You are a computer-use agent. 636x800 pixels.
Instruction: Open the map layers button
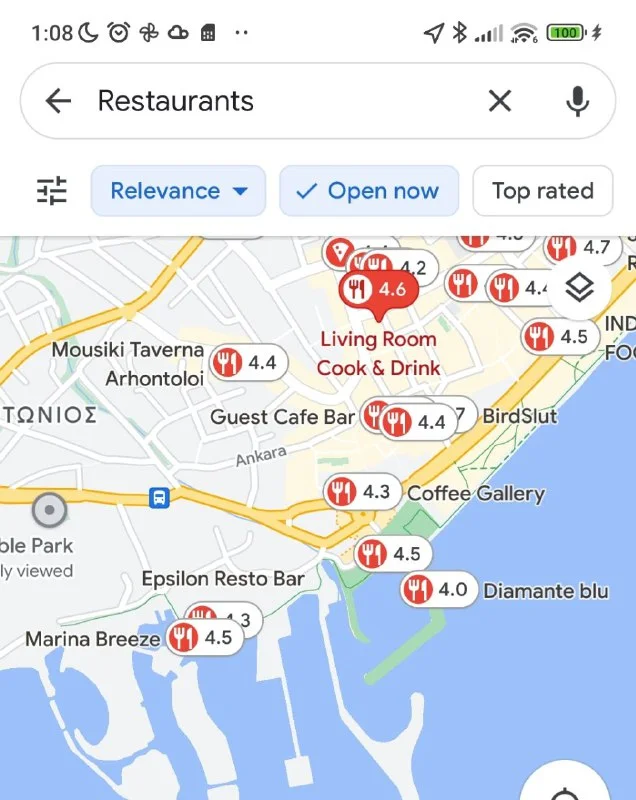pyautogui.click(x=579, y=288)
